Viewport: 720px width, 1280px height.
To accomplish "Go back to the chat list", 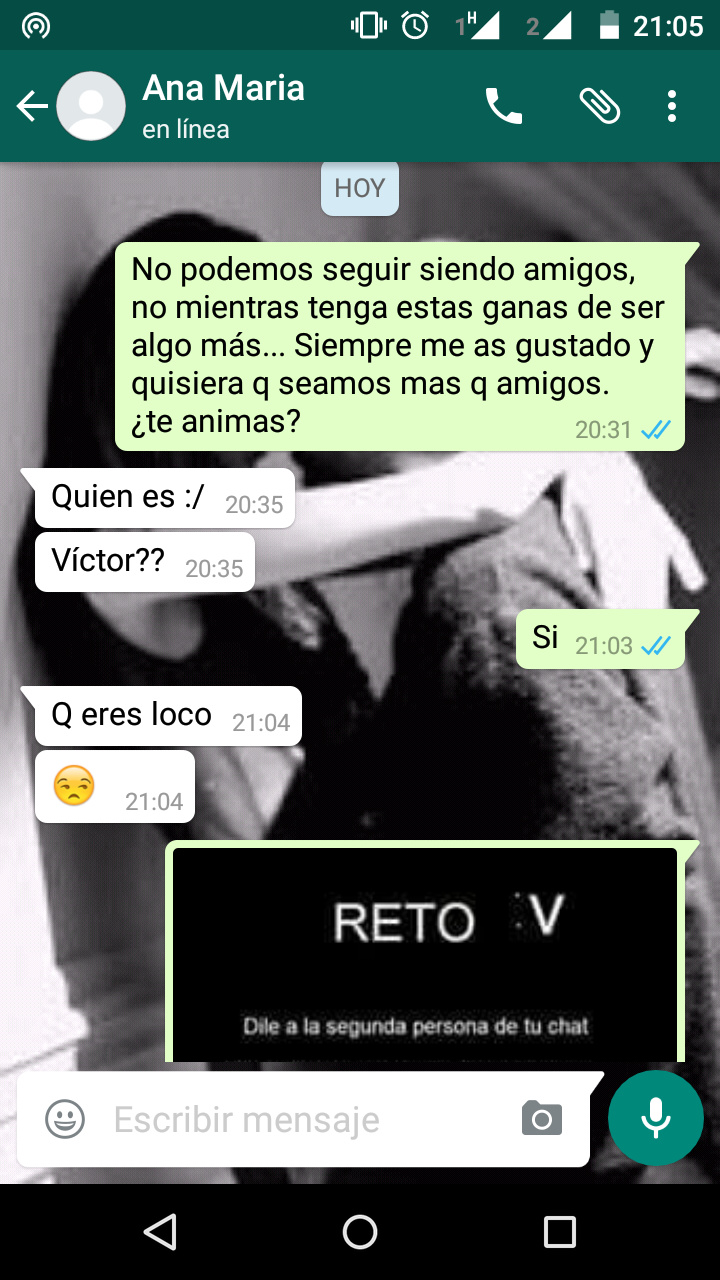I will [32, 106].
